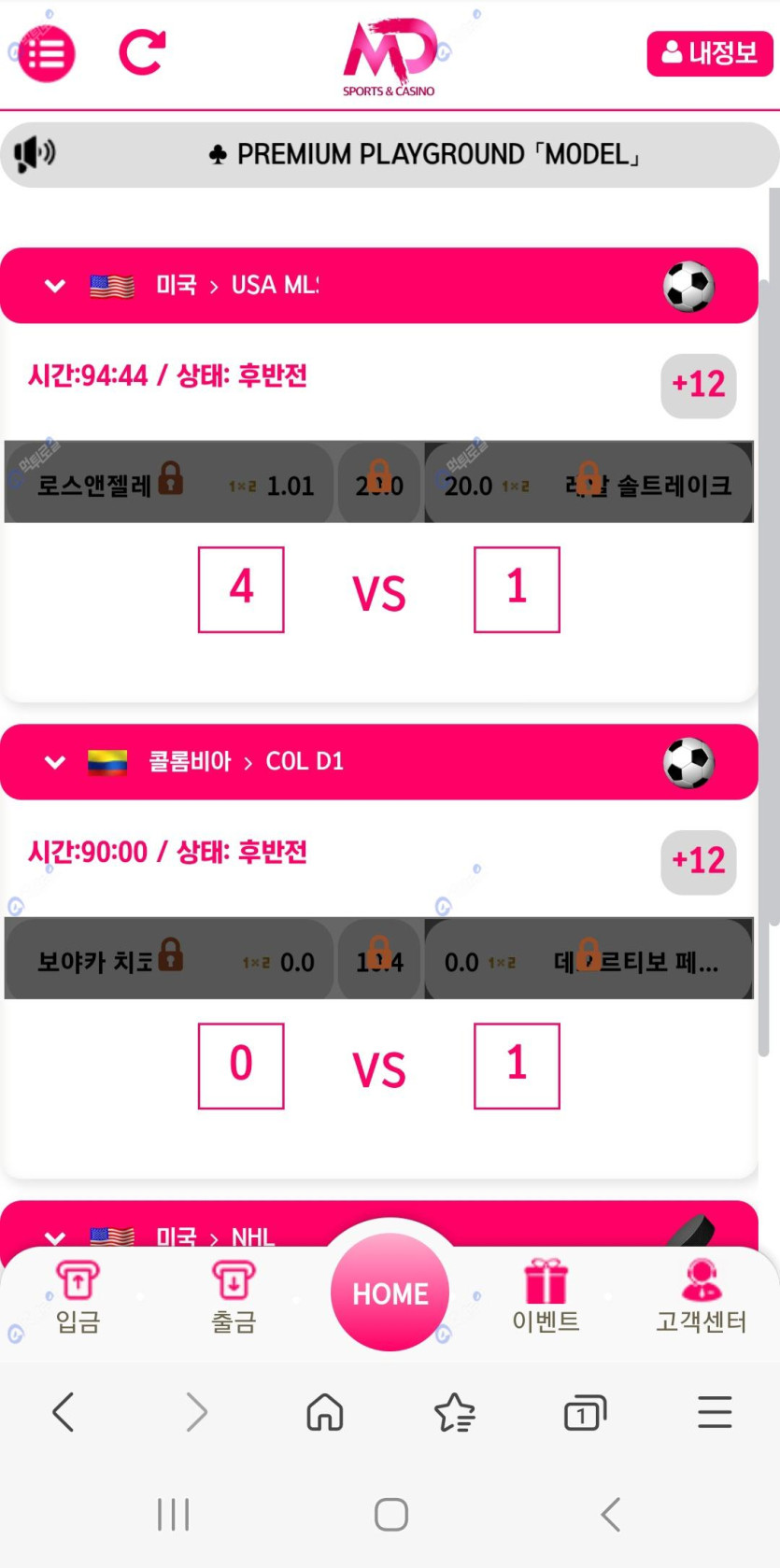Image resolution: width=780 pixels, height=1568 pixels.
Task: Open the browser tabs switcher
Action: pos(585,1412)
